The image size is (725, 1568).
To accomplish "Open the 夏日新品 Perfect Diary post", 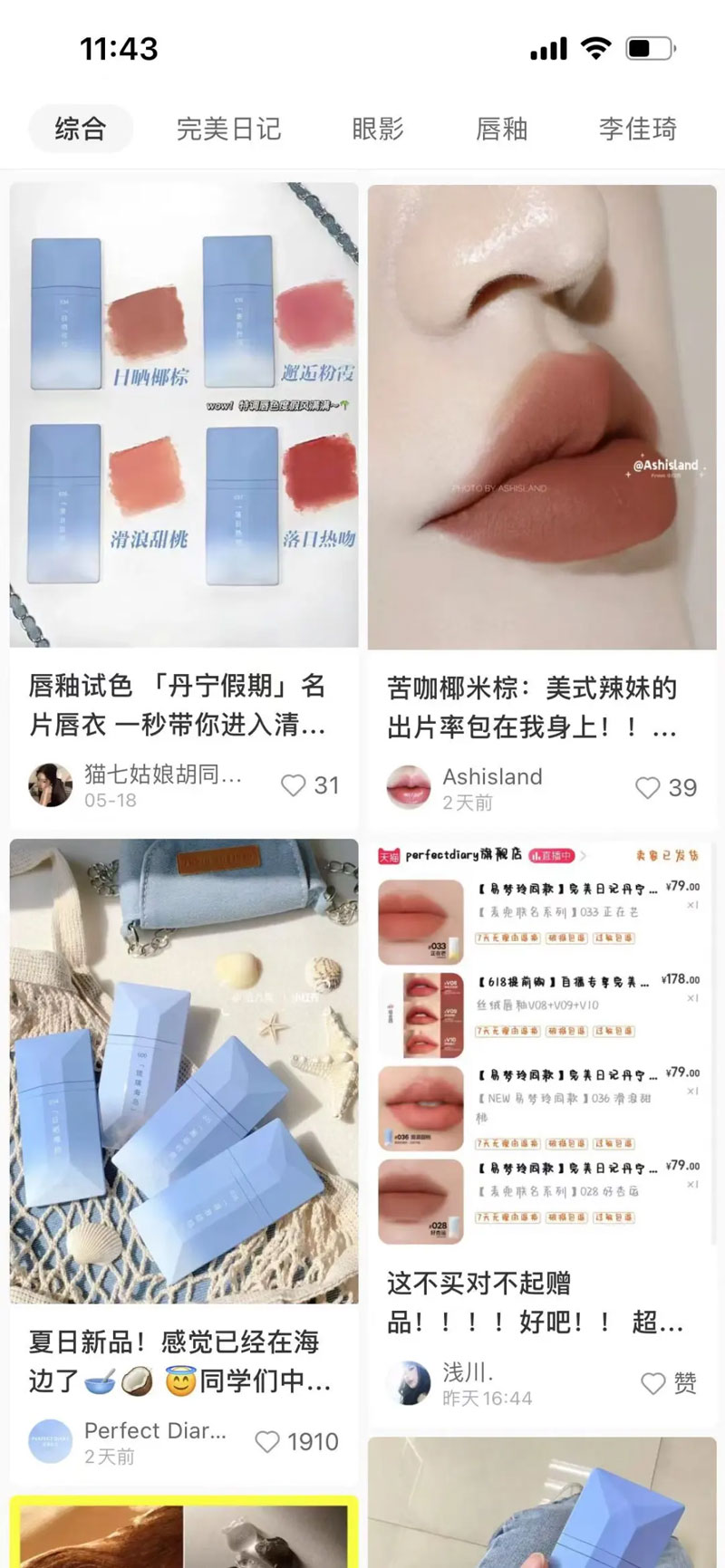I will (x=184, y=1071).
